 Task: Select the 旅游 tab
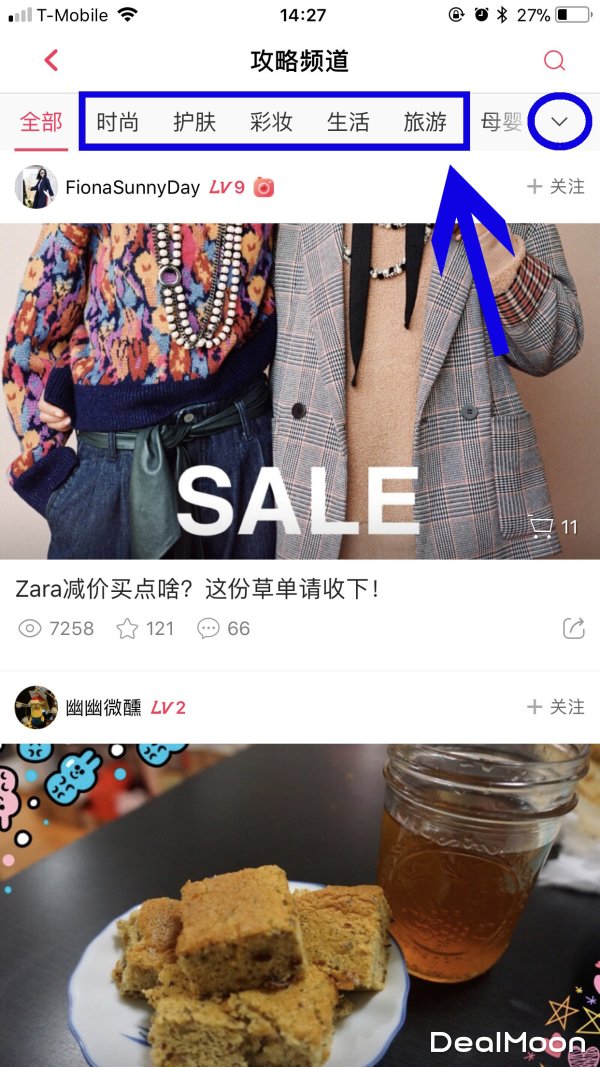click(425, 122)
